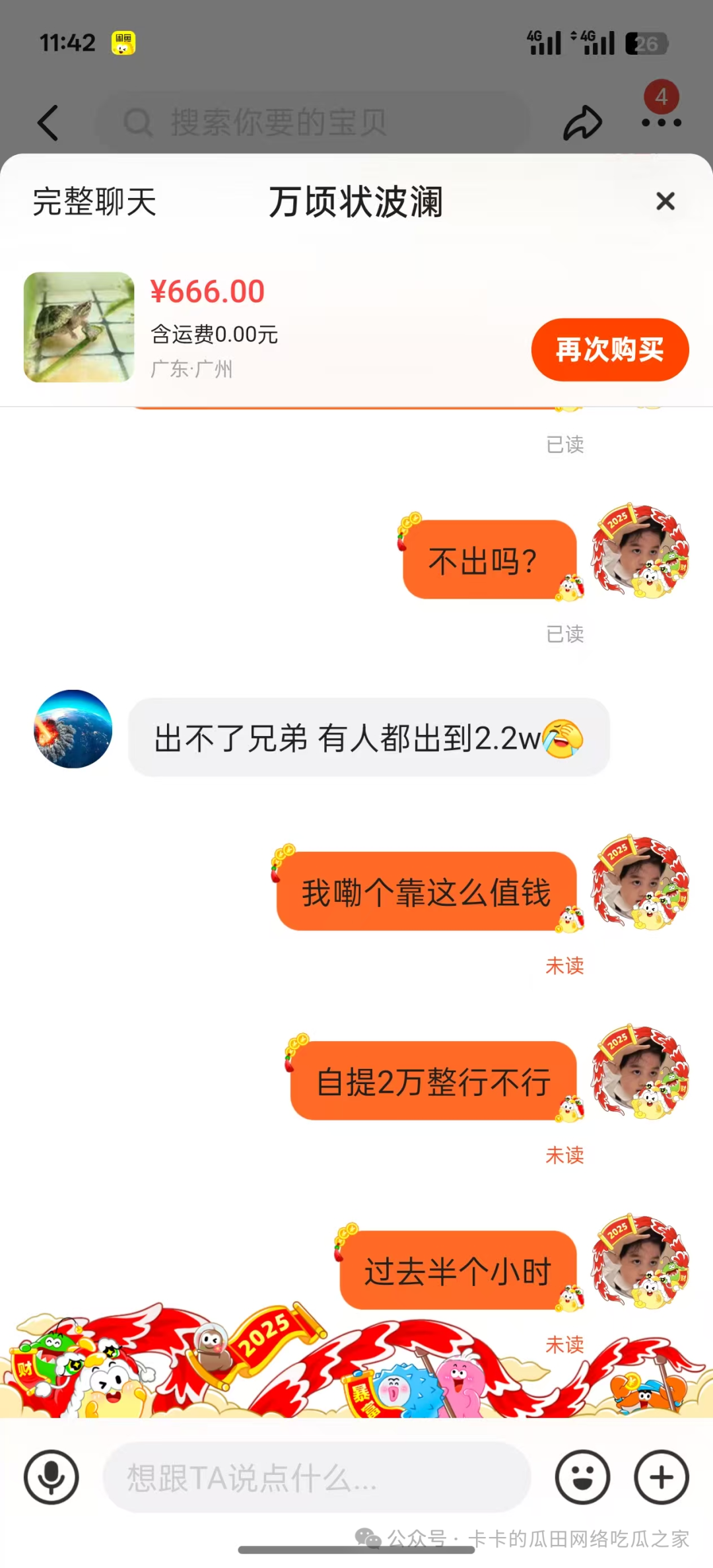Tap the 搜索你要的宝贝 search box
This screenshot has width=713, height=1568.
(x=314, y=123)
